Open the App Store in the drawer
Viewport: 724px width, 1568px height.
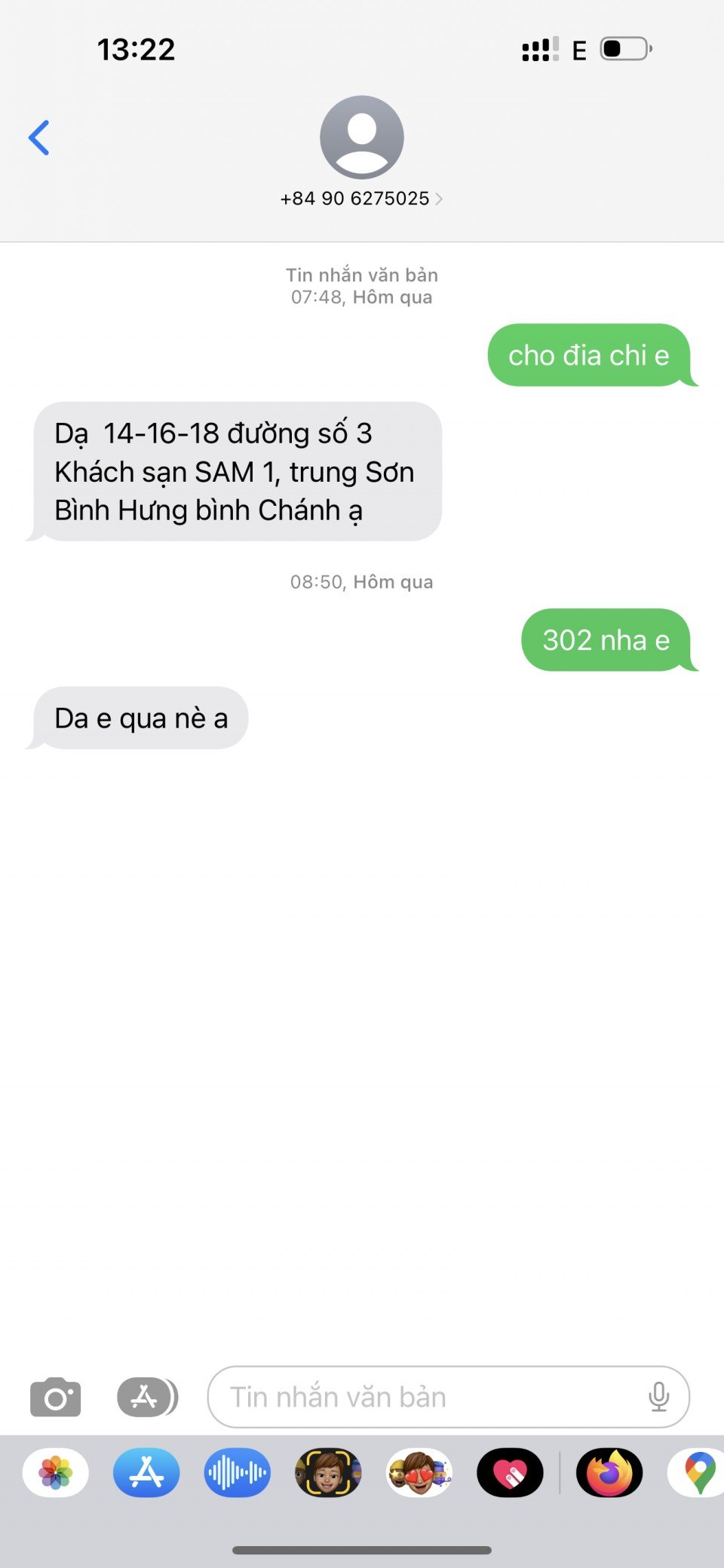click(x=146, y=1472)
